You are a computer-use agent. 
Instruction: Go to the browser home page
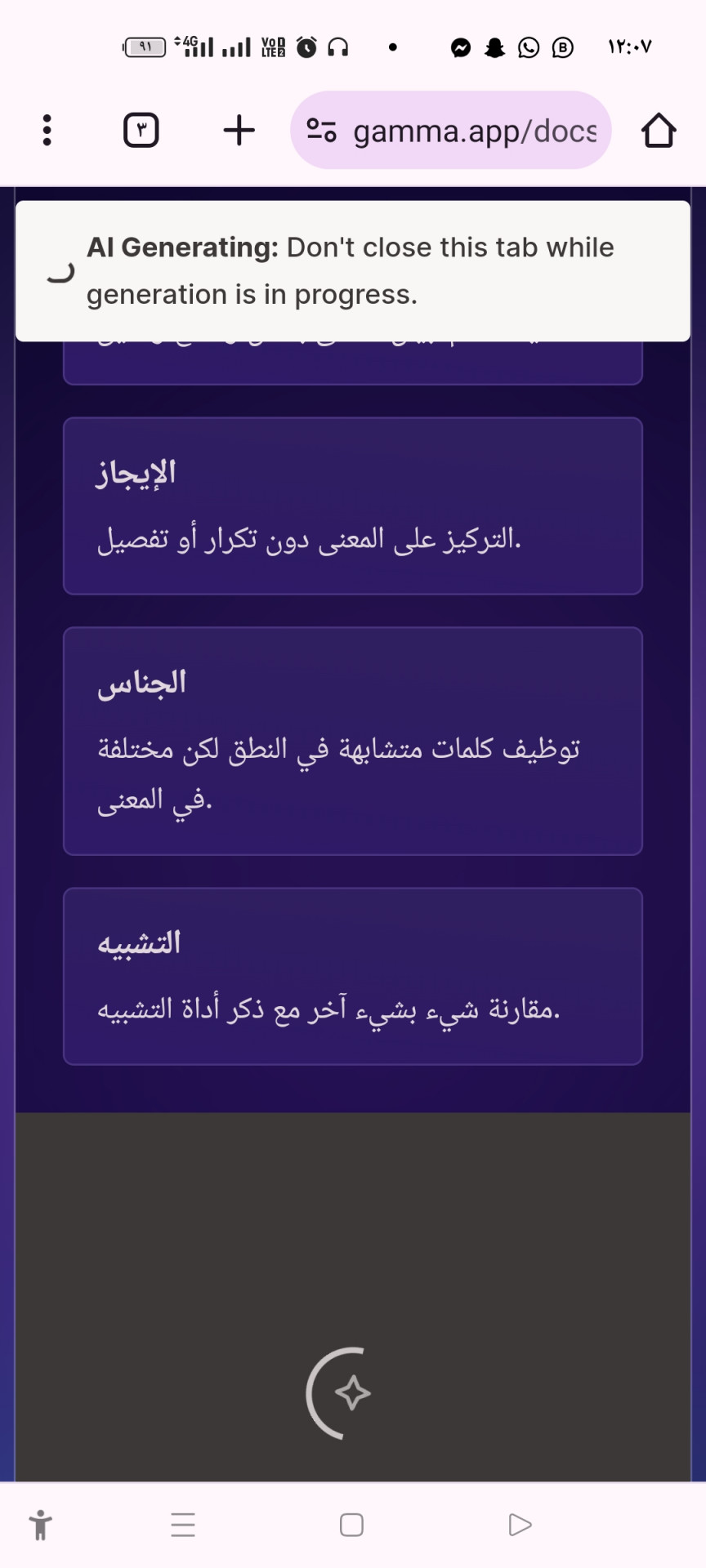(659, 131)
